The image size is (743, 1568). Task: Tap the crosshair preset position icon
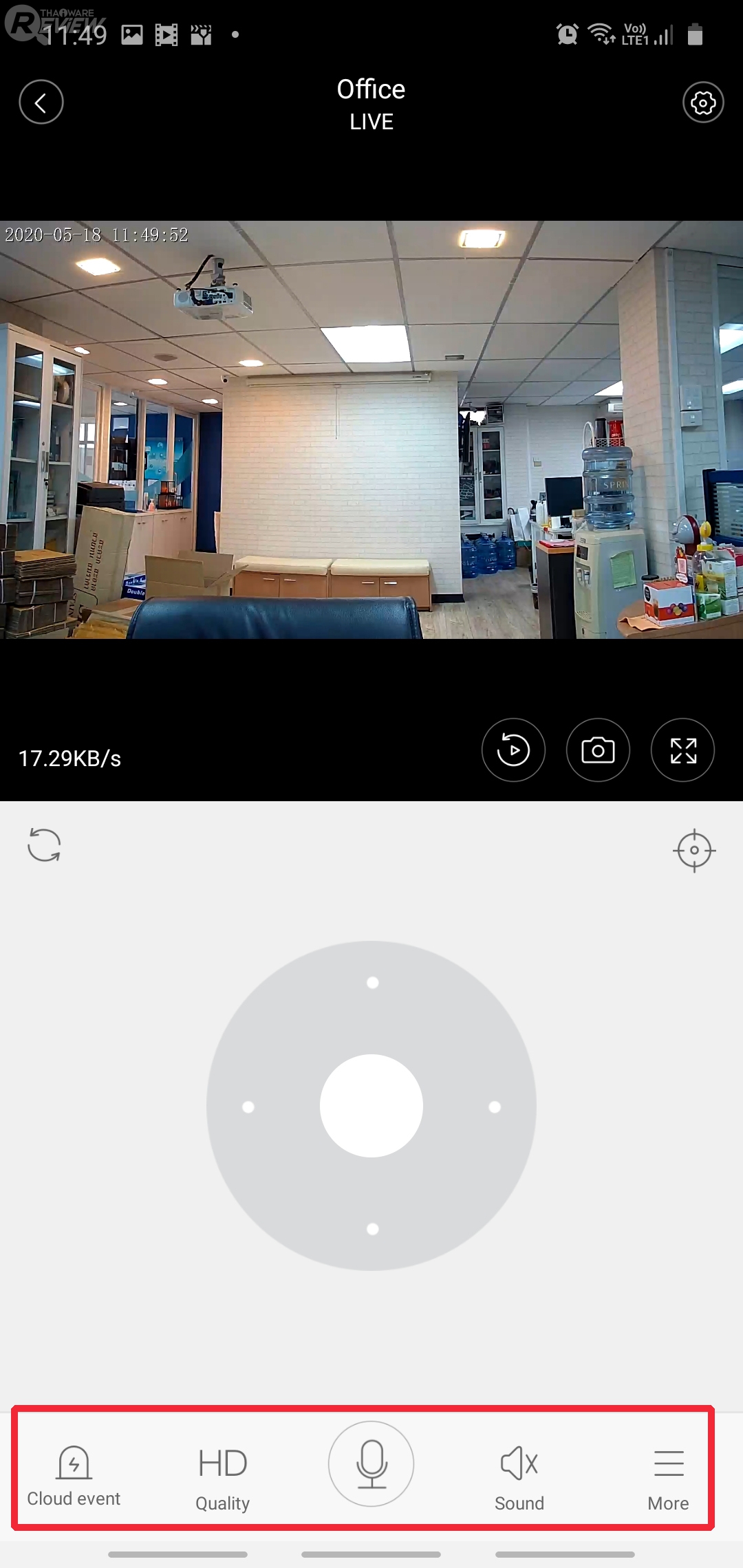(694, 851)
